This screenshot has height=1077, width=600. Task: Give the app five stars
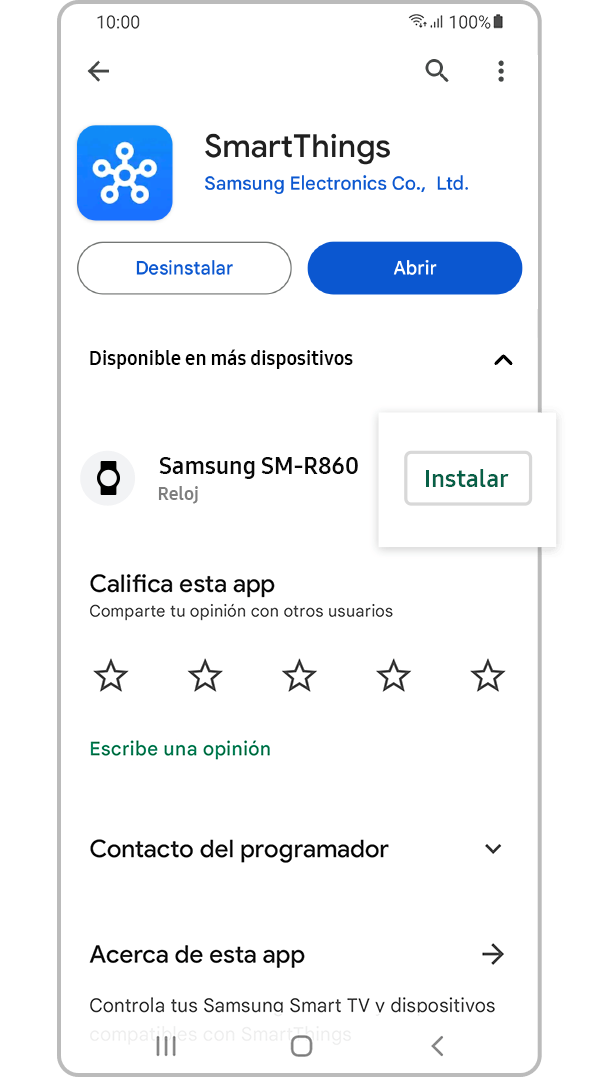pos(488,677)
